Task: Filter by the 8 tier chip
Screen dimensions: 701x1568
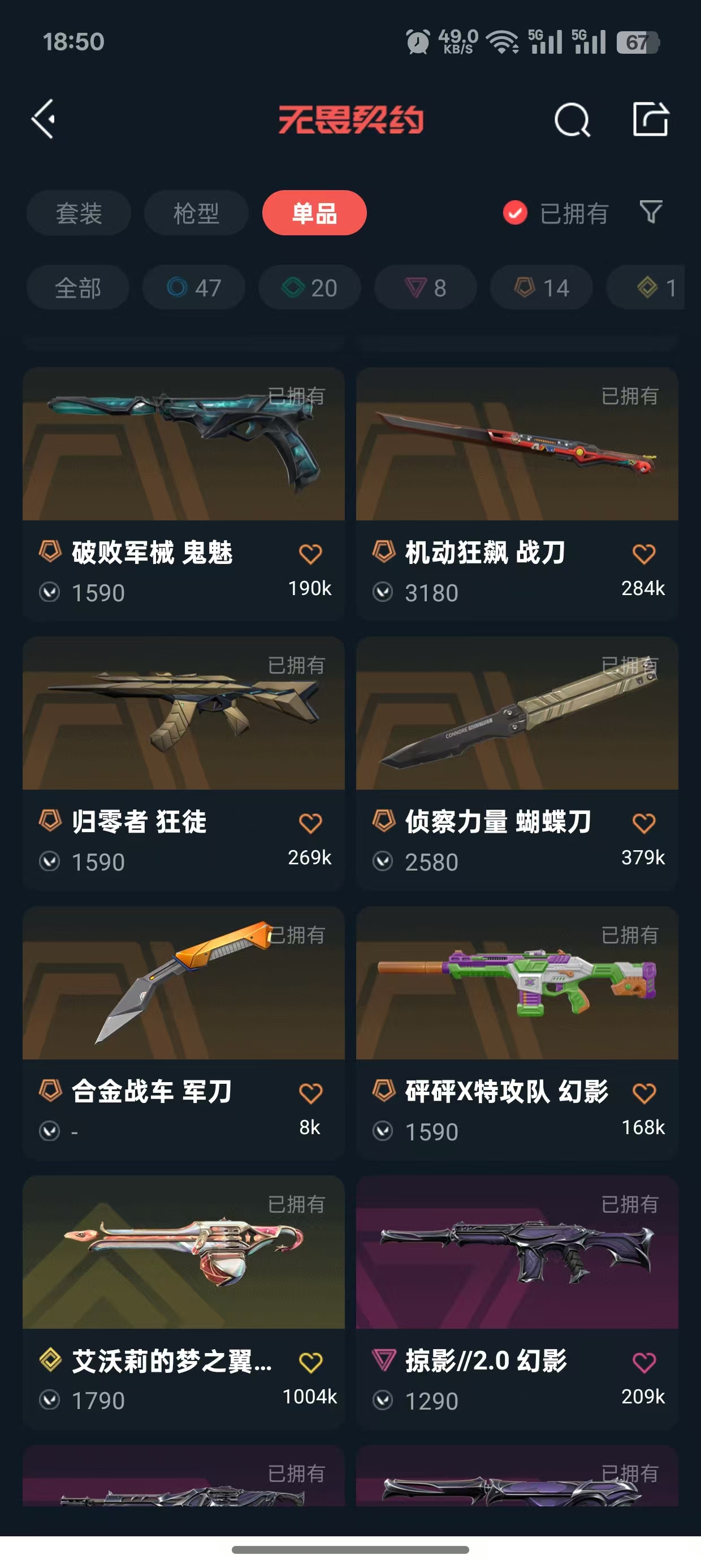Action: (425, 287)
